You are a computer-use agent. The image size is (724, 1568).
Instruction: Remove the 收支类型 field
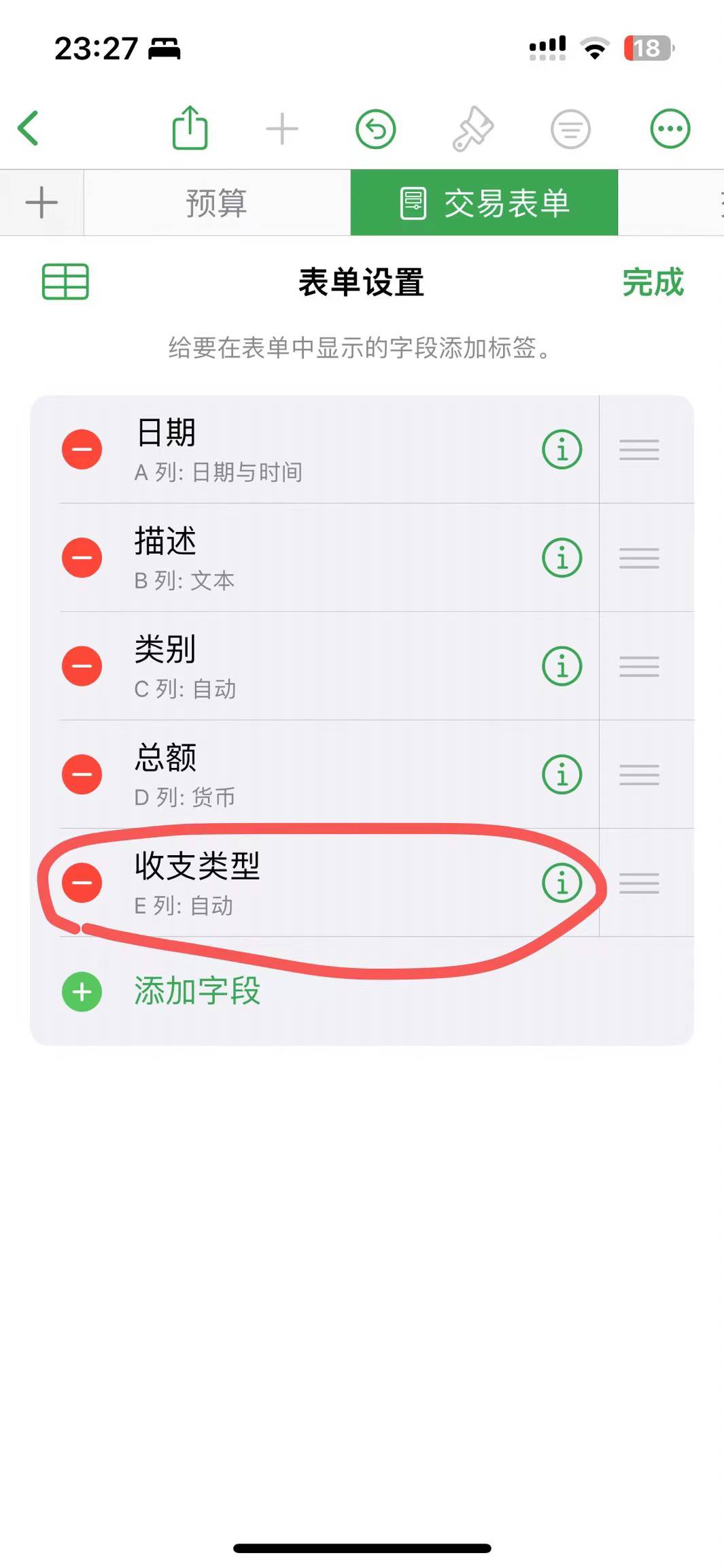[x=82, y=883]
